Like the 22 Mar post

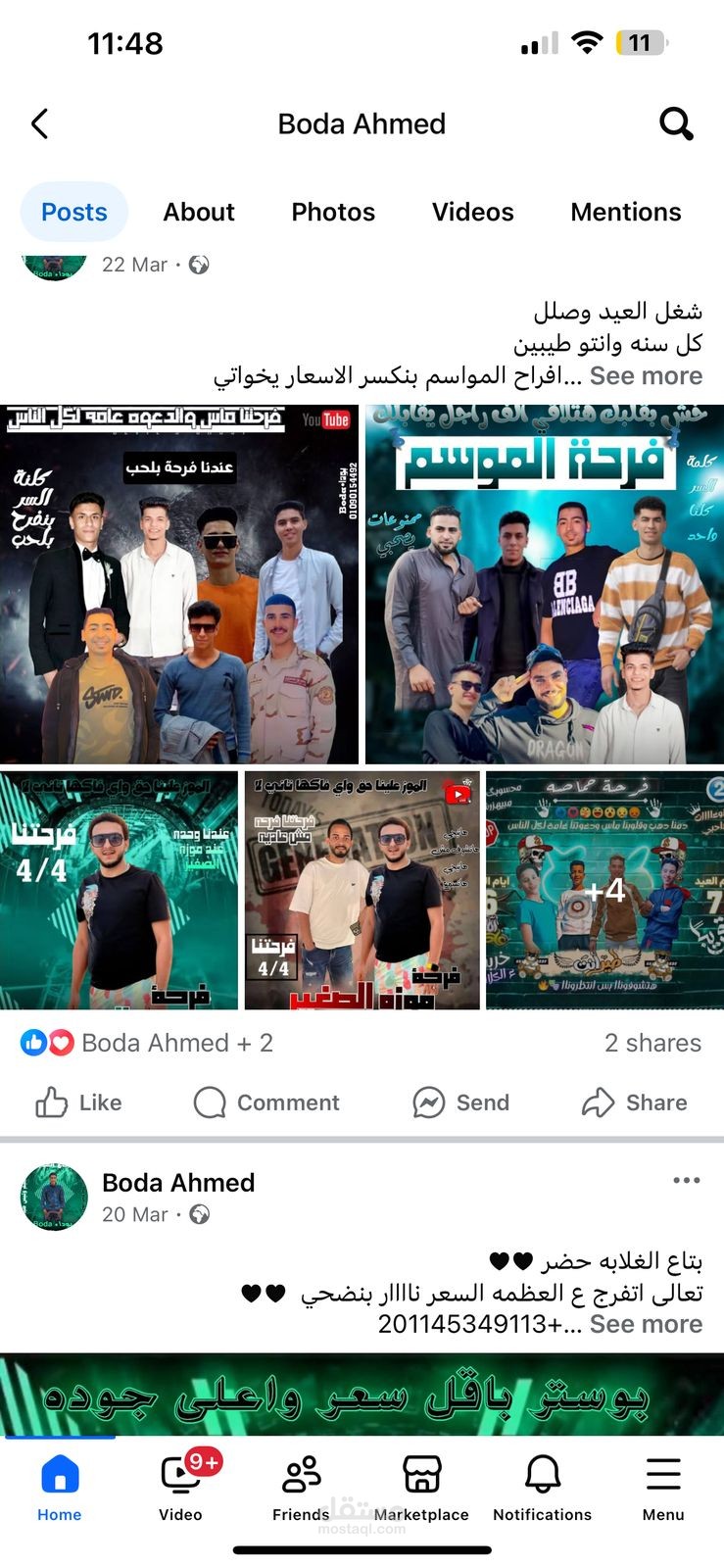[x=78, y=1102]
